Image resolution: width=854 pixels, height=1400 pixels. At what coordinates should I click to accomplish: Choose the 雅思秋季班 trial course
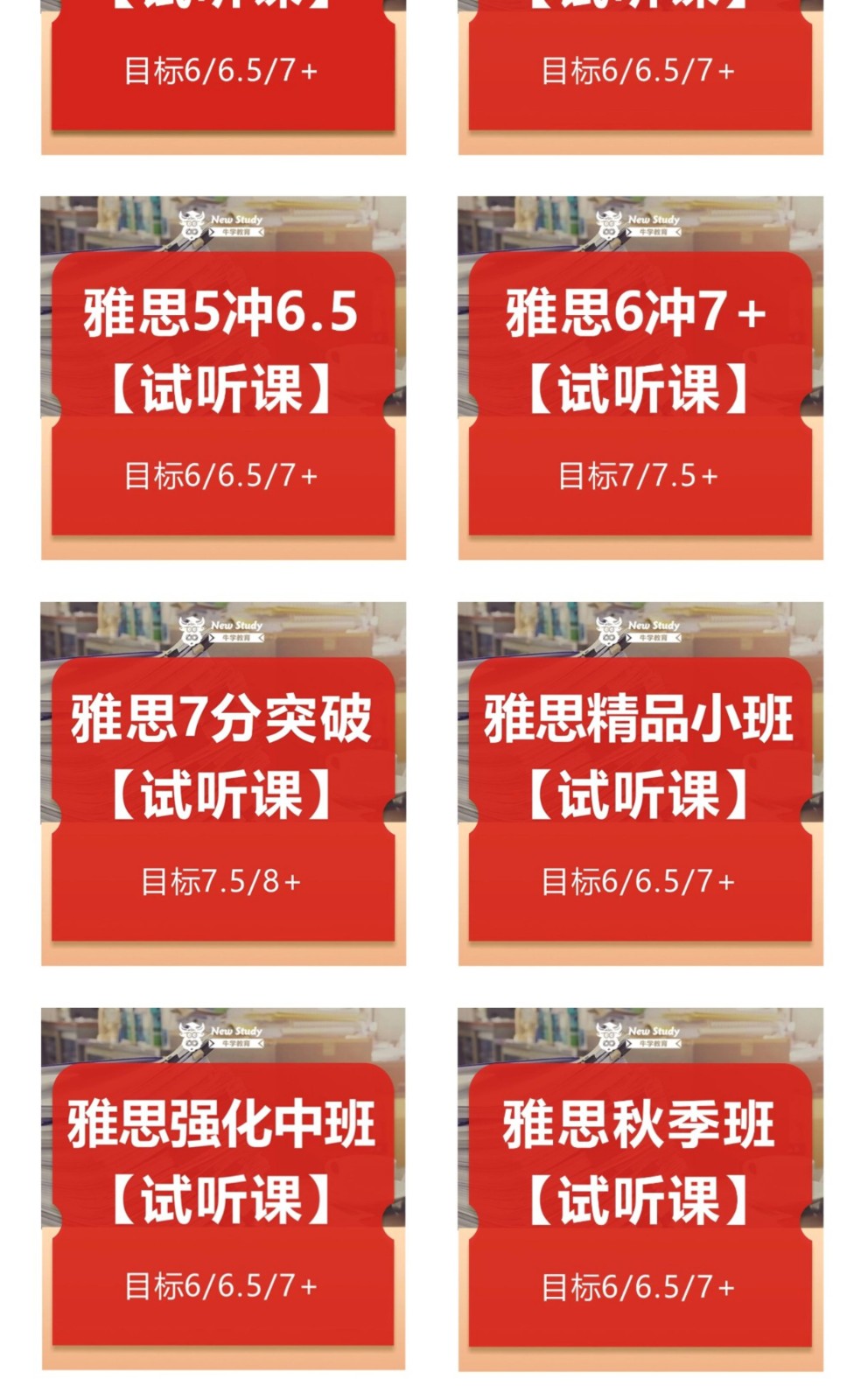click(x=640, y=1188)
